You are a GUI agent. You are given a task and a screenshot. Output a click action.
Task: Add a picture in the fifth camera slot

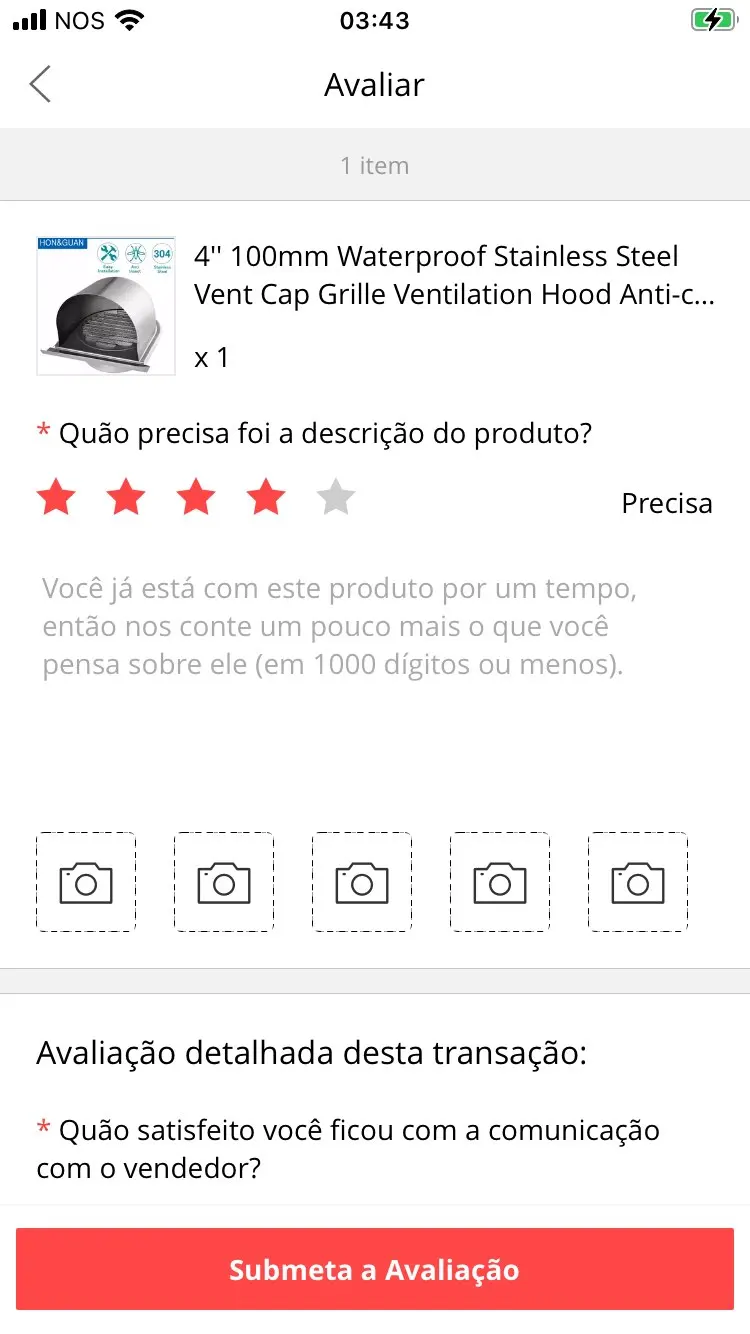(x=638, y=882)
